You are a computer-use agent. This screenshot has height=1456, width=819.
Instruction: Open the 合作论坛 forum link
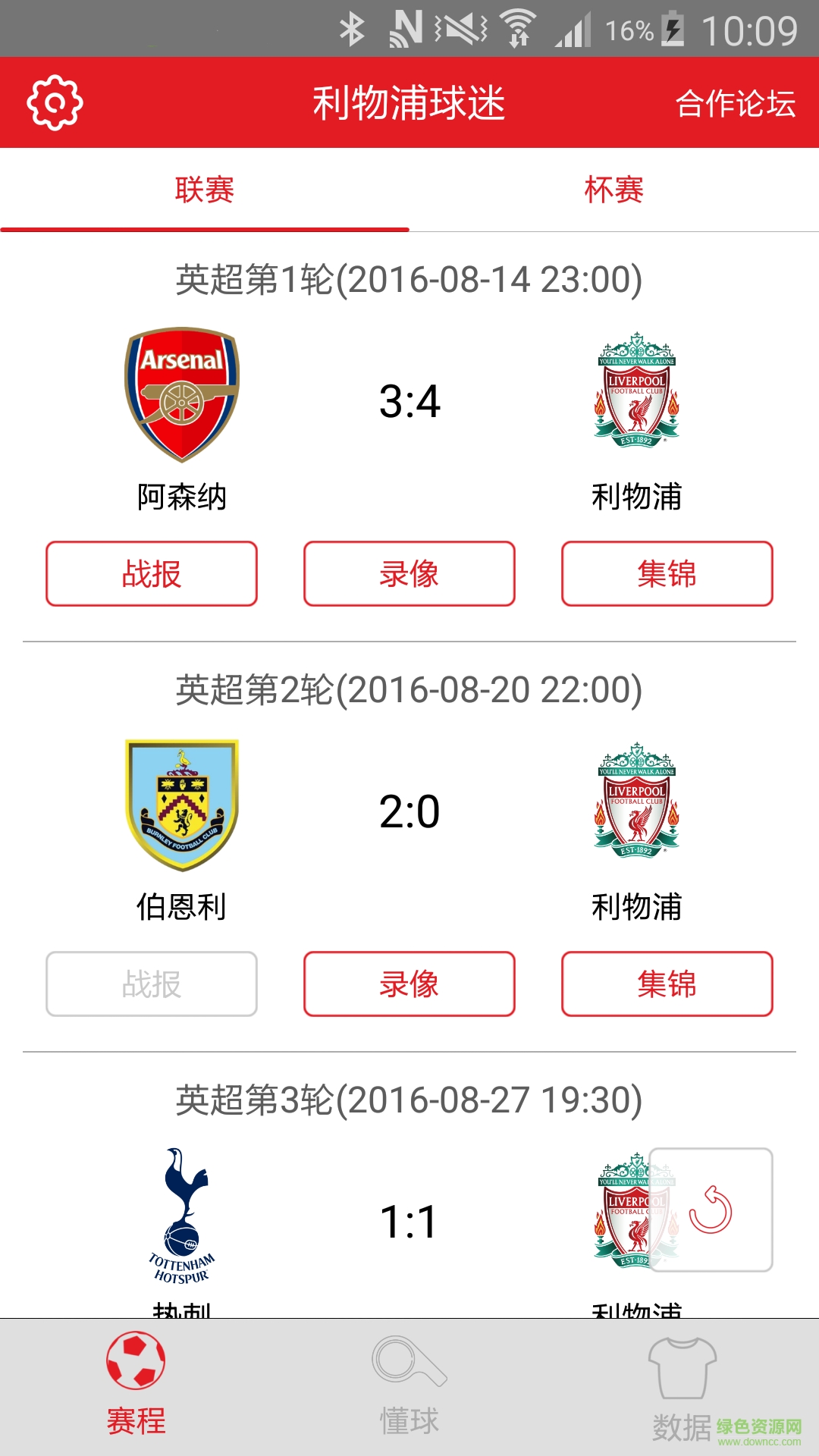point(735,103)
